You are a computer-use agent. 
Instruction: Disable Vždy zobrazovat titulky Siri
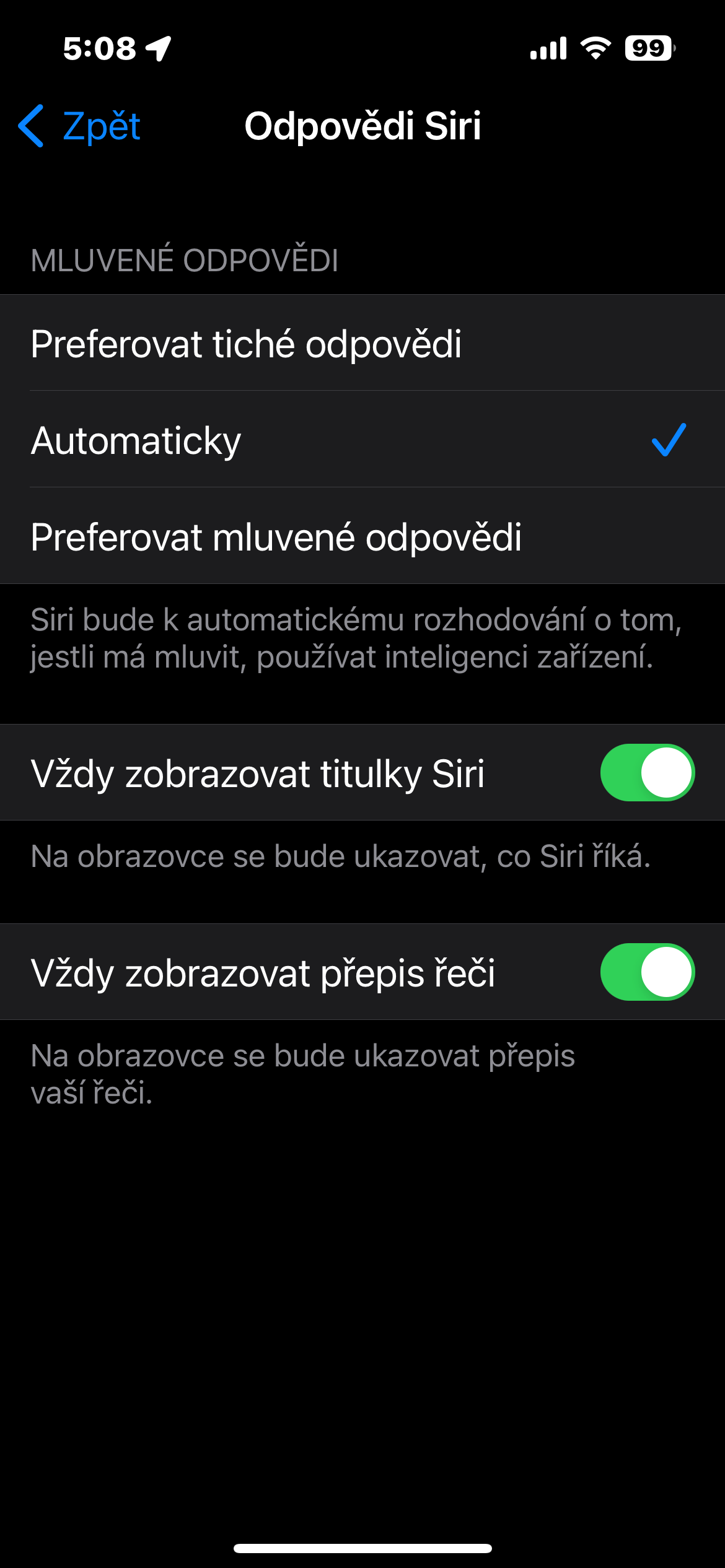point(647,773)
